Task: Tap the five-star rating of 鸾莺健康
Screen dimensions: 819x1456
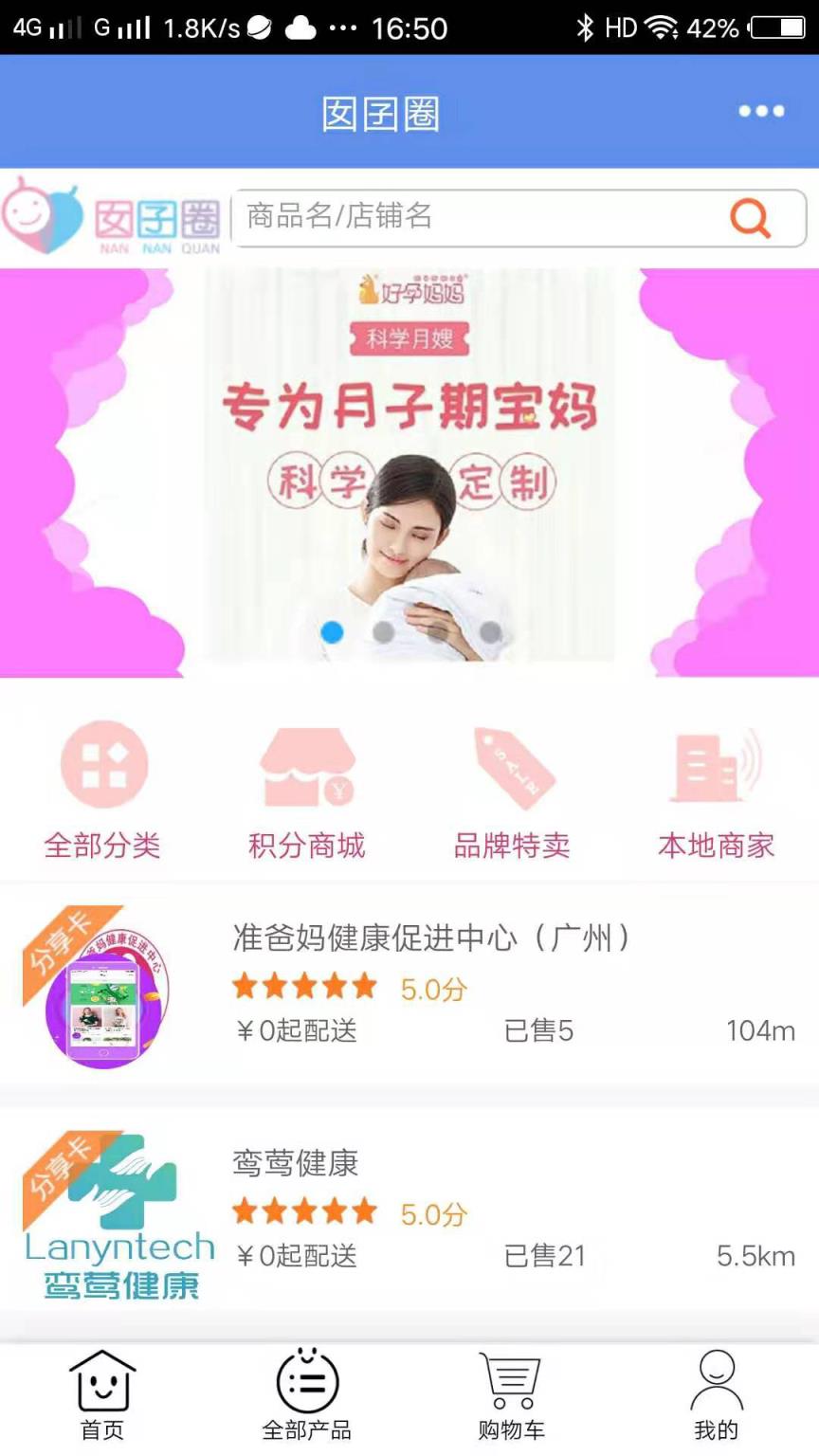Action: point(304,1211)
